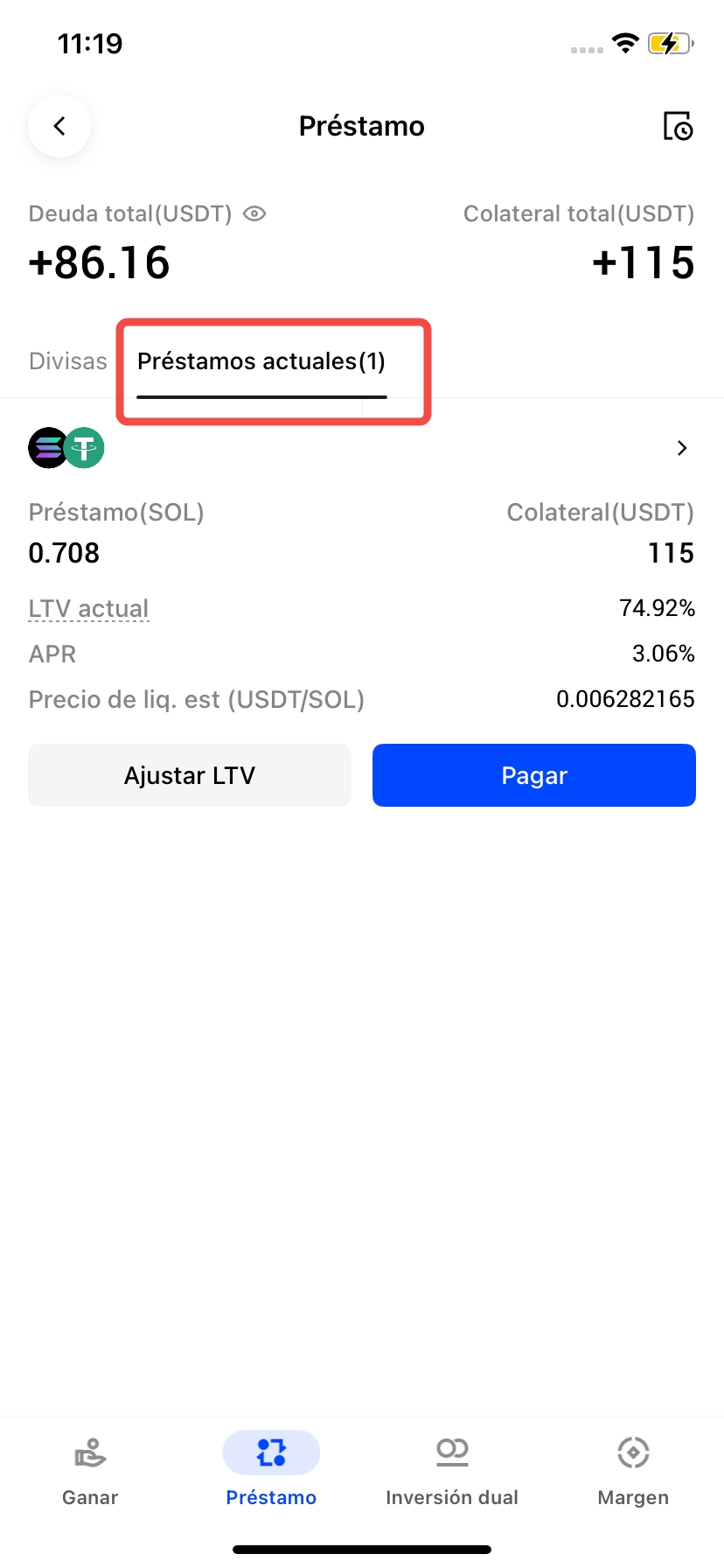724x1568 pixels.
Task: Go back using the arrow button
Action: pos(59,127)
